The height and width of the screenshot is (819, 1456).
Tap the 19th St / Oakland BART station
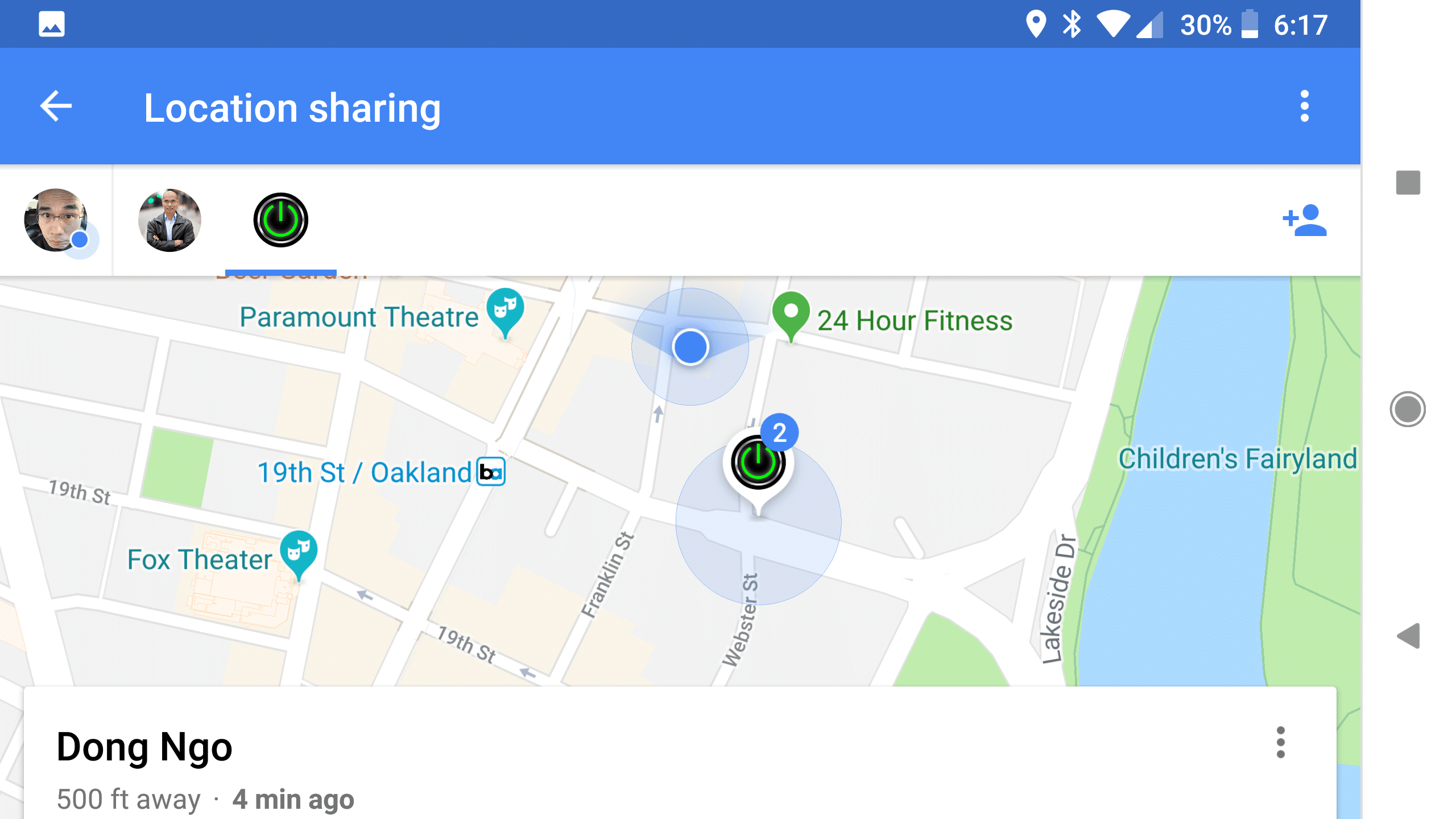coord(491,472)
